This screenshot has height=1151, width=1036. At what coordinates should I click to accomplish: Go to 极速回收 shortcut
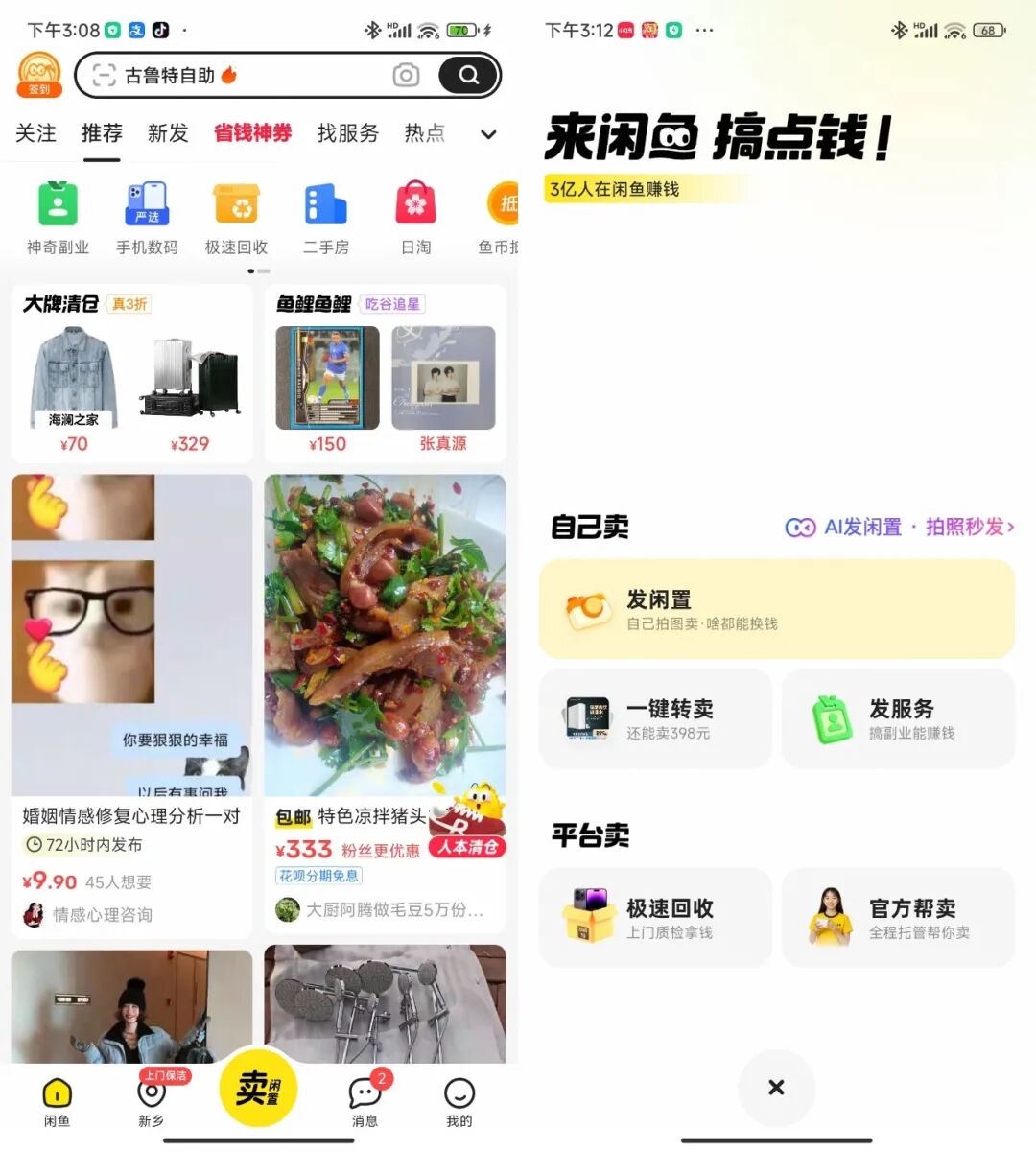pos(236,218)
